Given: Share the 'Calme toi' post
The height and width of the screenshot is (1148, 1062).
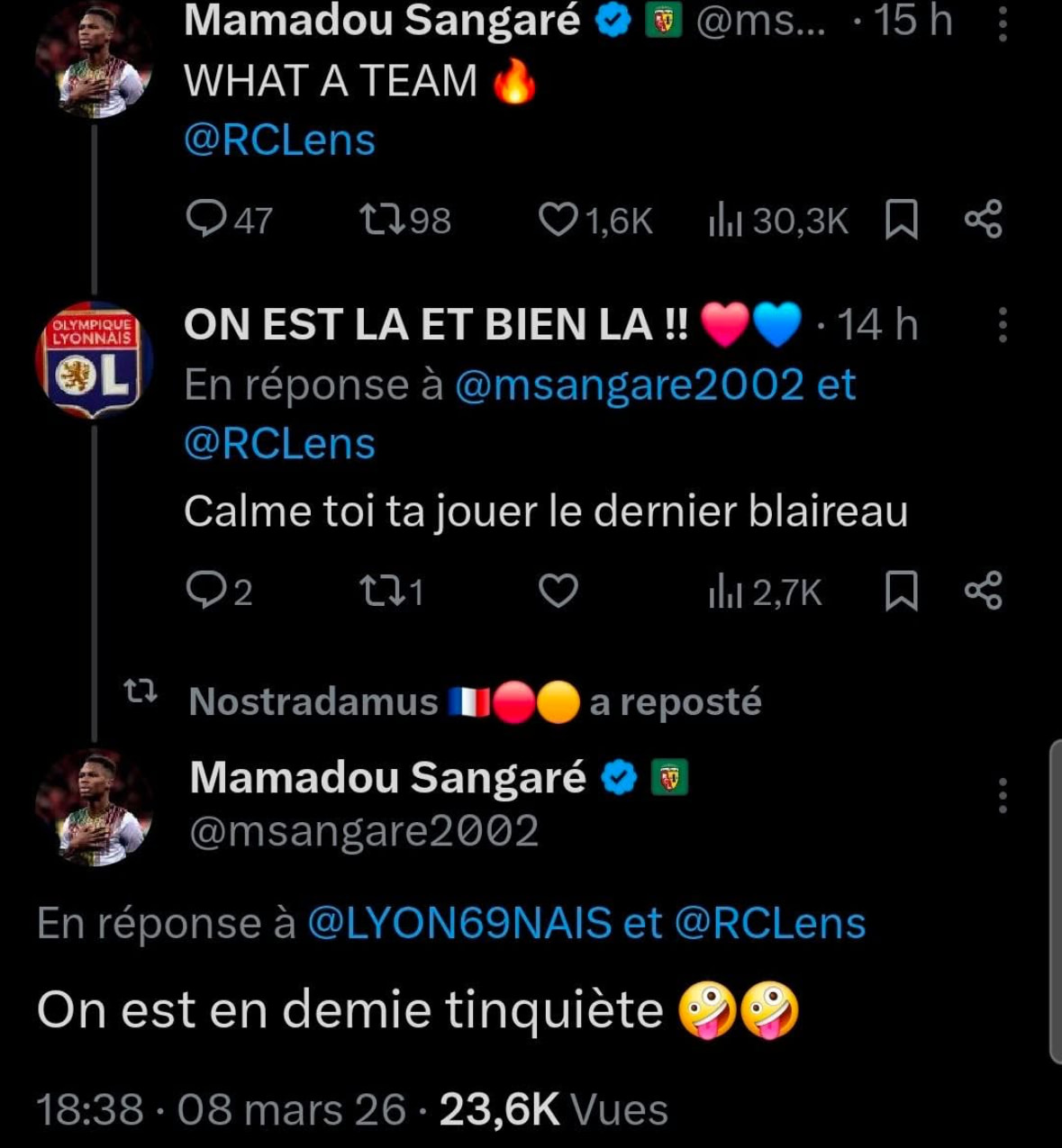Looking at the screenshot, I should click(983, 591).
